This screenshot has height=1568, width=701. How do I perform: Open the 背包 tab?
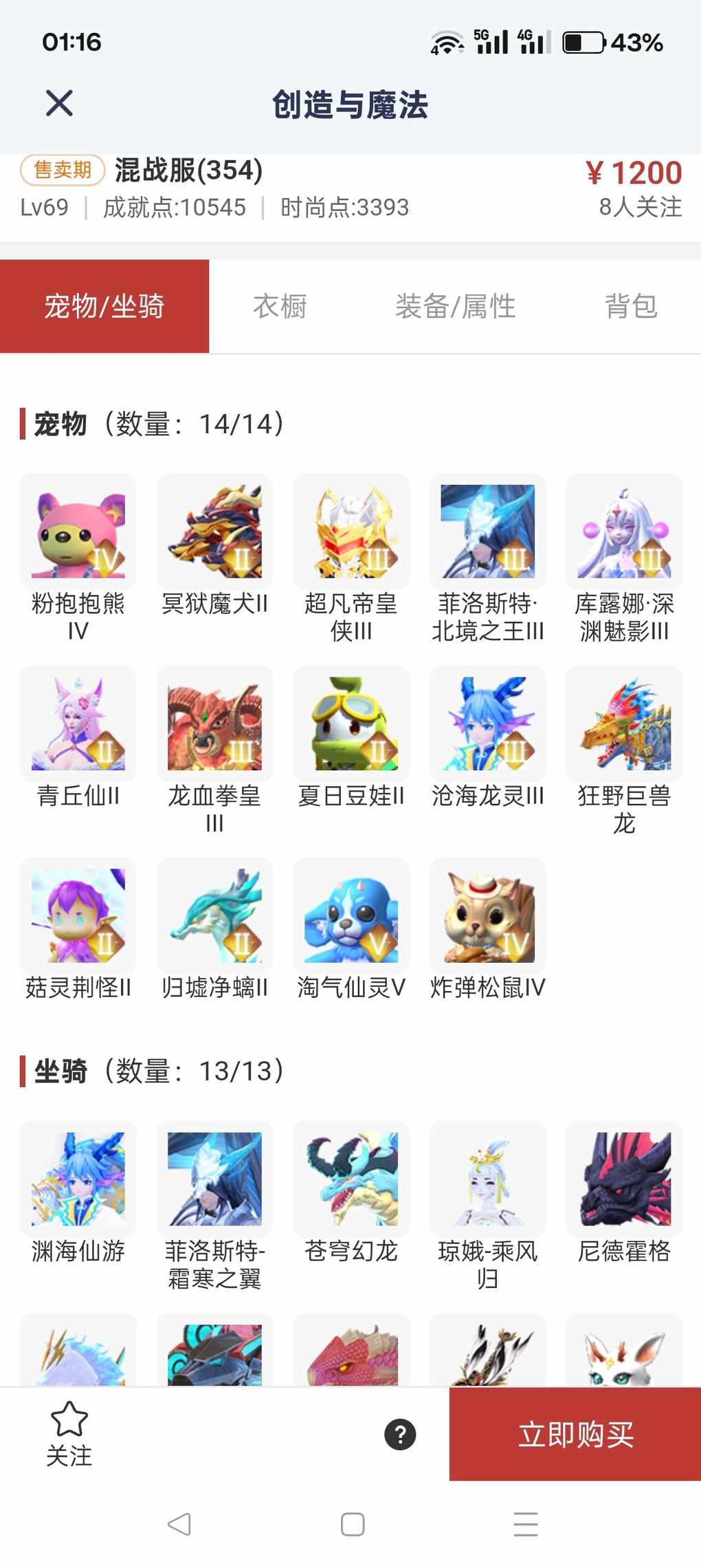[x=631, y=306]
